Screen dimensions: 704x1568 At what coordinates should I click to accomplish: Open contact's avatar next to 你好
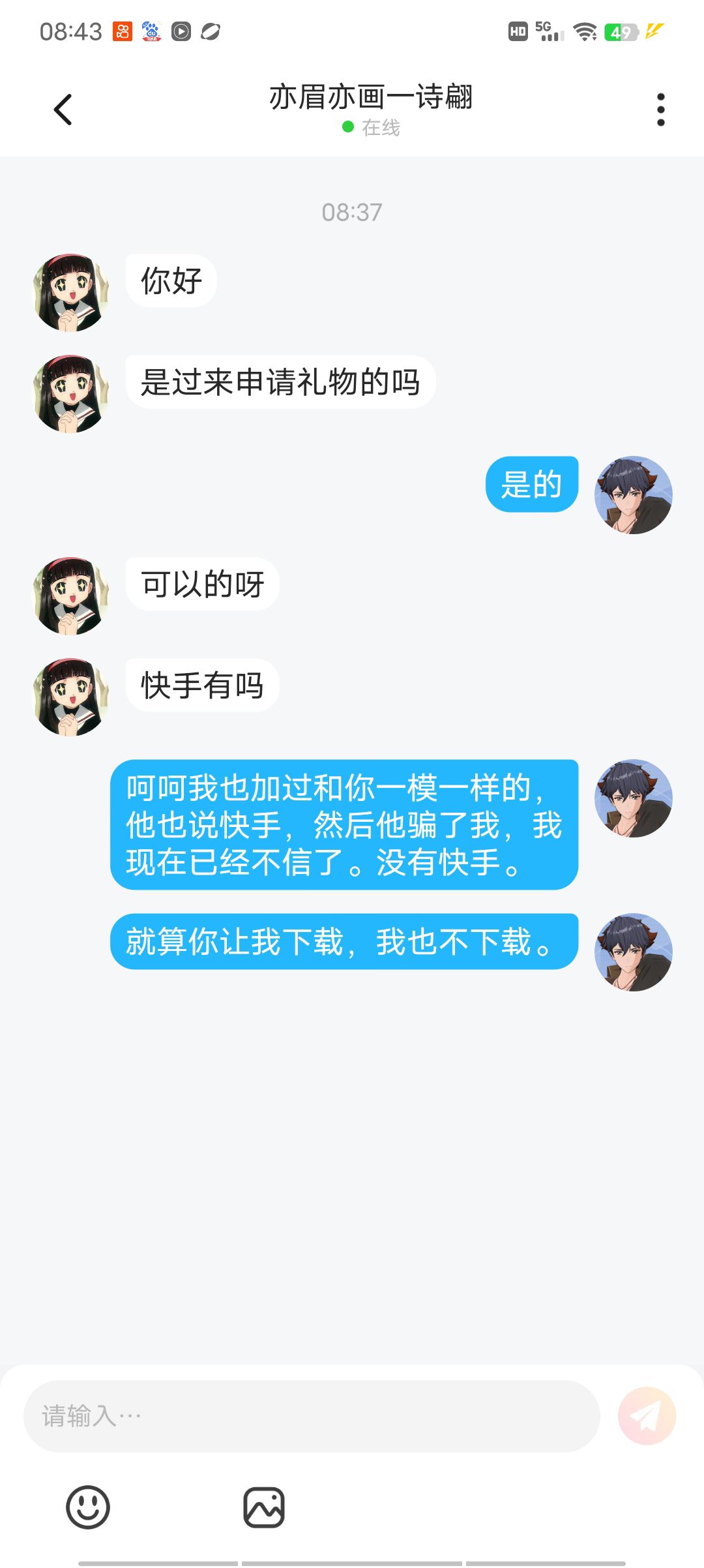pyautogui.click(x=70, y=293)
